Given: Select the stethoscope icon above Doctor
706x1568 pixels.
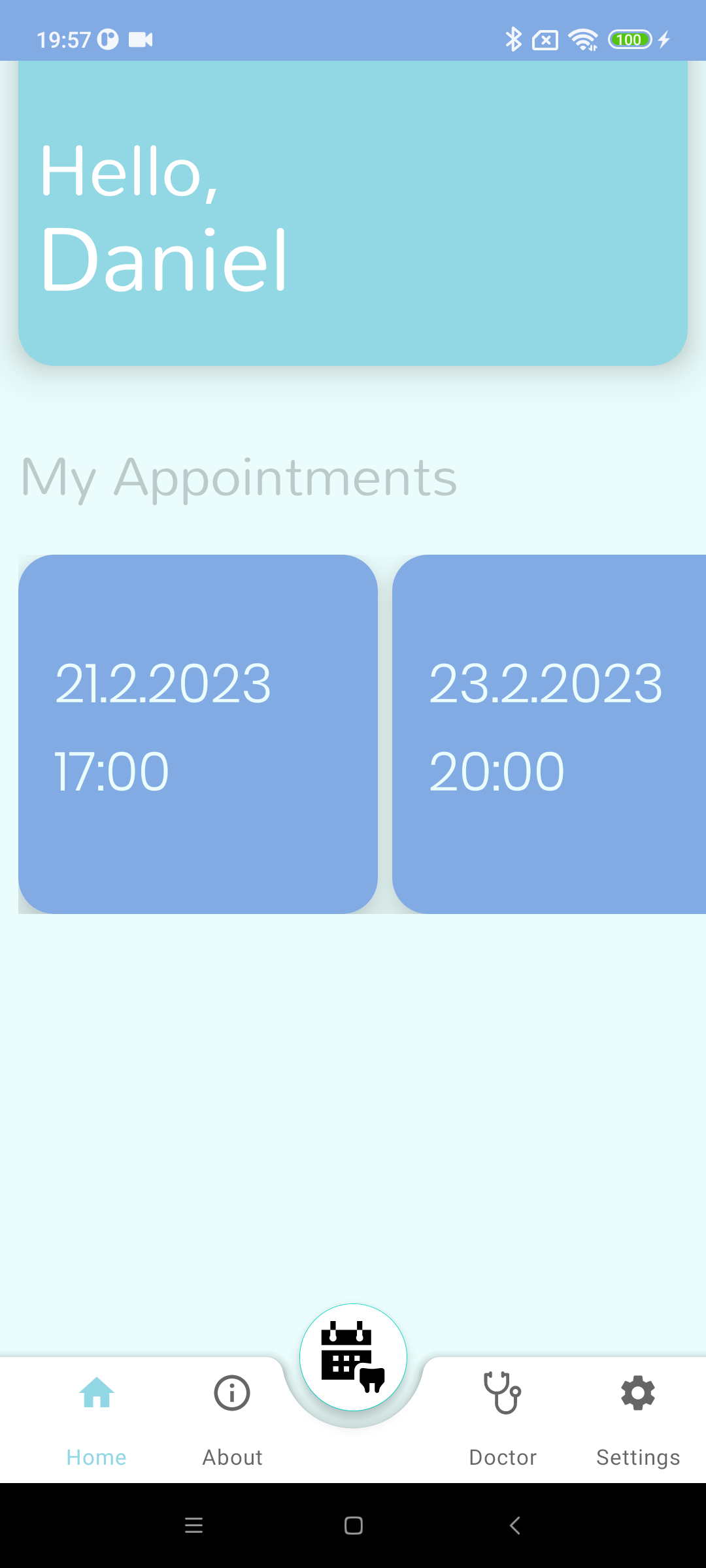Looking at the screenshot, I should [x=502, y=1392].
